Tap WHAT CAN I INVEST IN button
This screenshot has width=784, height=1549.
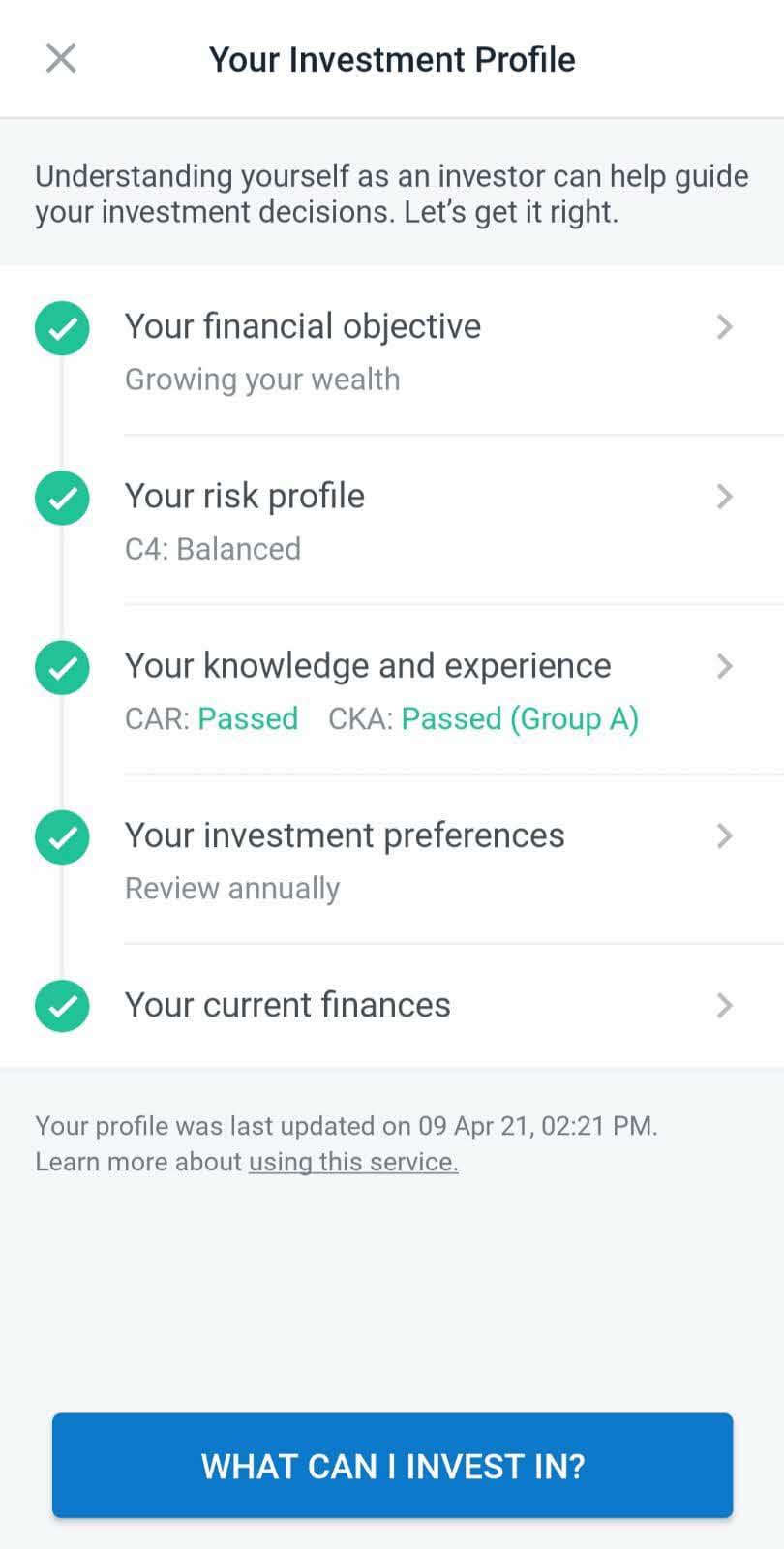click(x=392, y=1465)
